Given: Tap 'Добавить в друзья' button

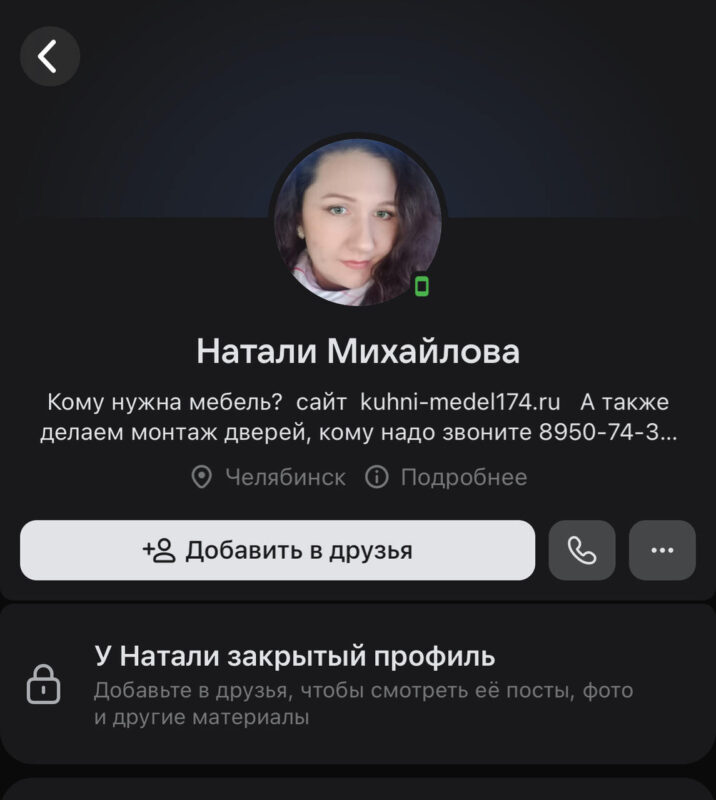Looking at the screenshot, I should click(x=277, y=550).
